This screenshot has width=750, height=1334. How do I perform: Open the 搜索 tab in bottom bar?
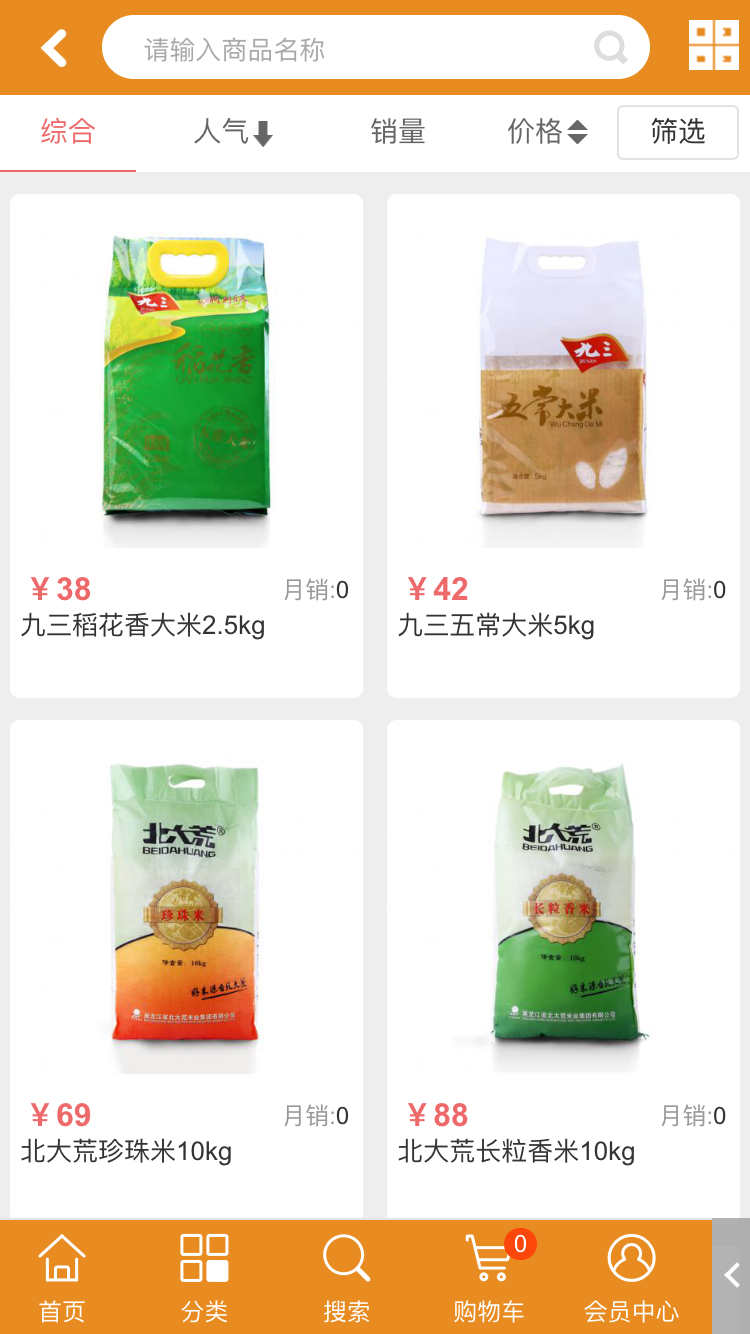click(x=346, y=1278)
